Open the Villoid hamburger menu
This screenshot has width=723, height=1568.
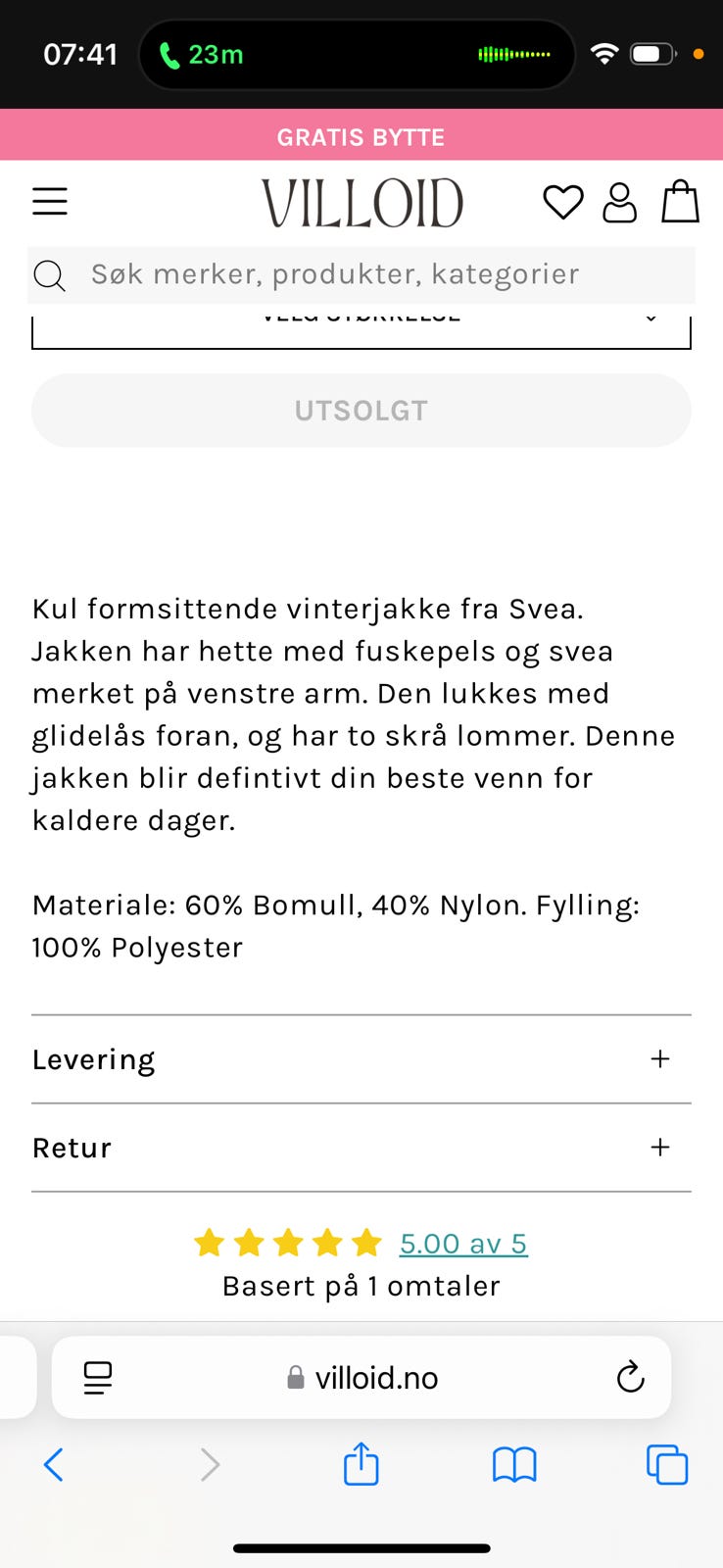(x=49, y=201)
